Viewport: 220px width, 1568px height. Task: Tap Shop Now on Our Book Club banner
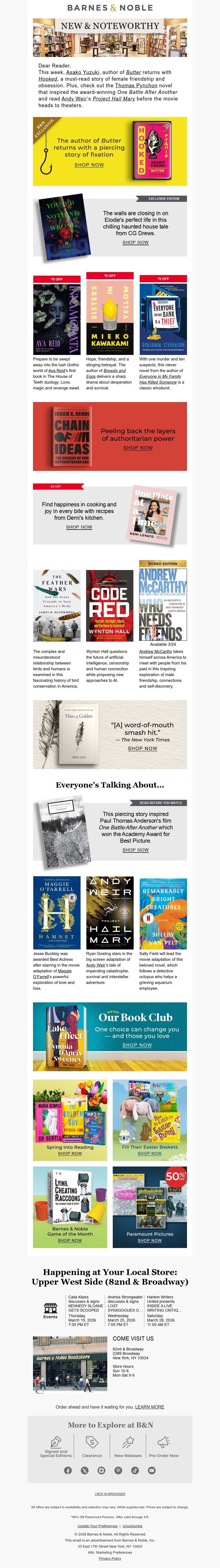[137, 1045]
